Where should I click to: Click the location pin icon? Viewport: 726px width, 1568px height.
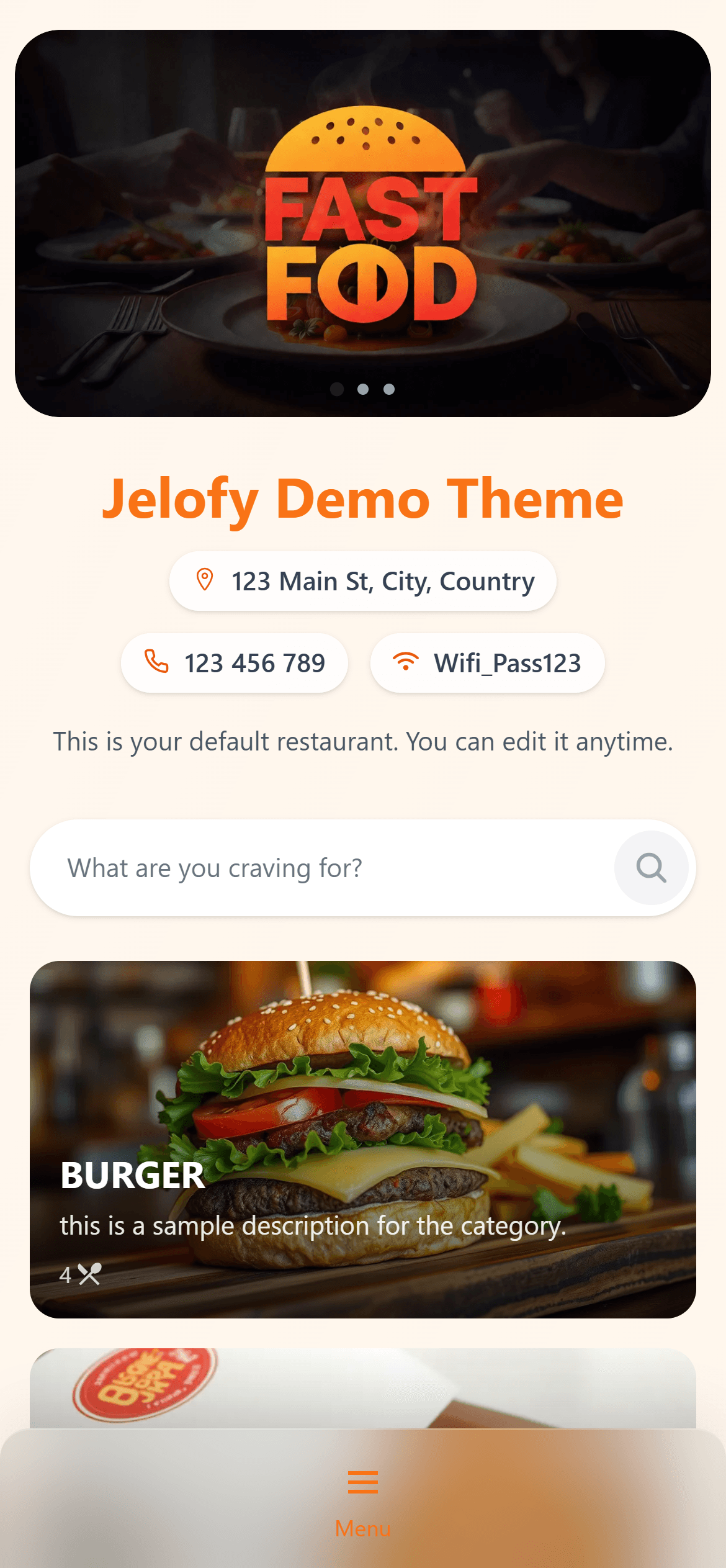(204, 581)
